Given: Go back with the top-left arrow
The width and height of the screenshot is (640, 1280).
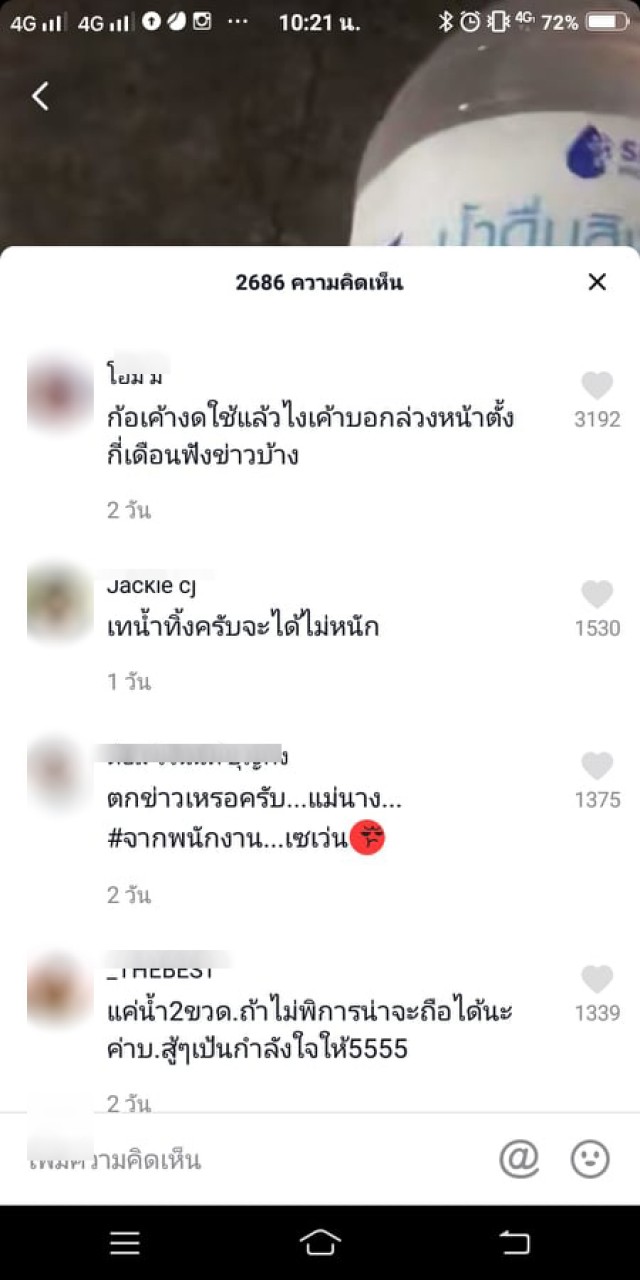Looking at the screenshot, I should [x=40, y=96].
